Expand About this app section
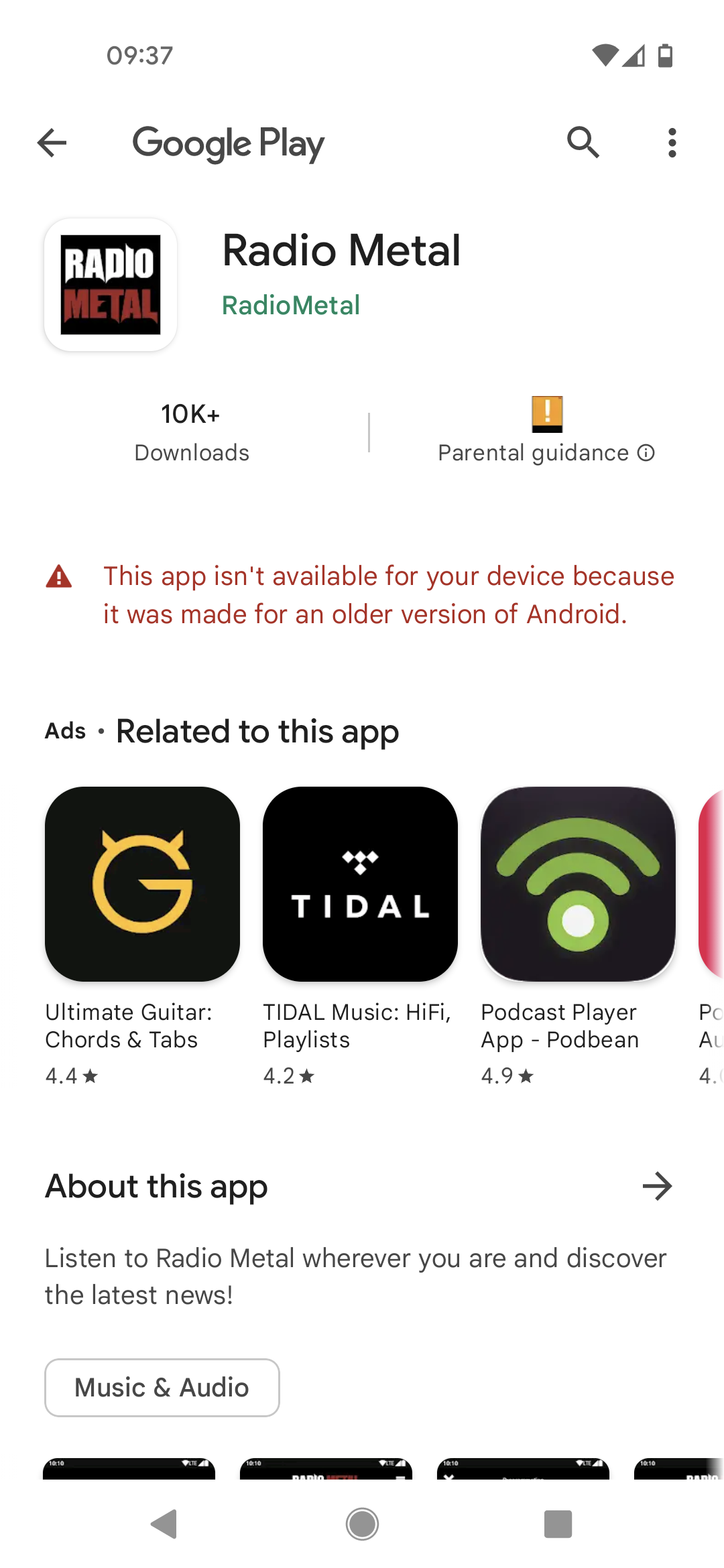The image size is (724, 1568). coord(657,1186)
